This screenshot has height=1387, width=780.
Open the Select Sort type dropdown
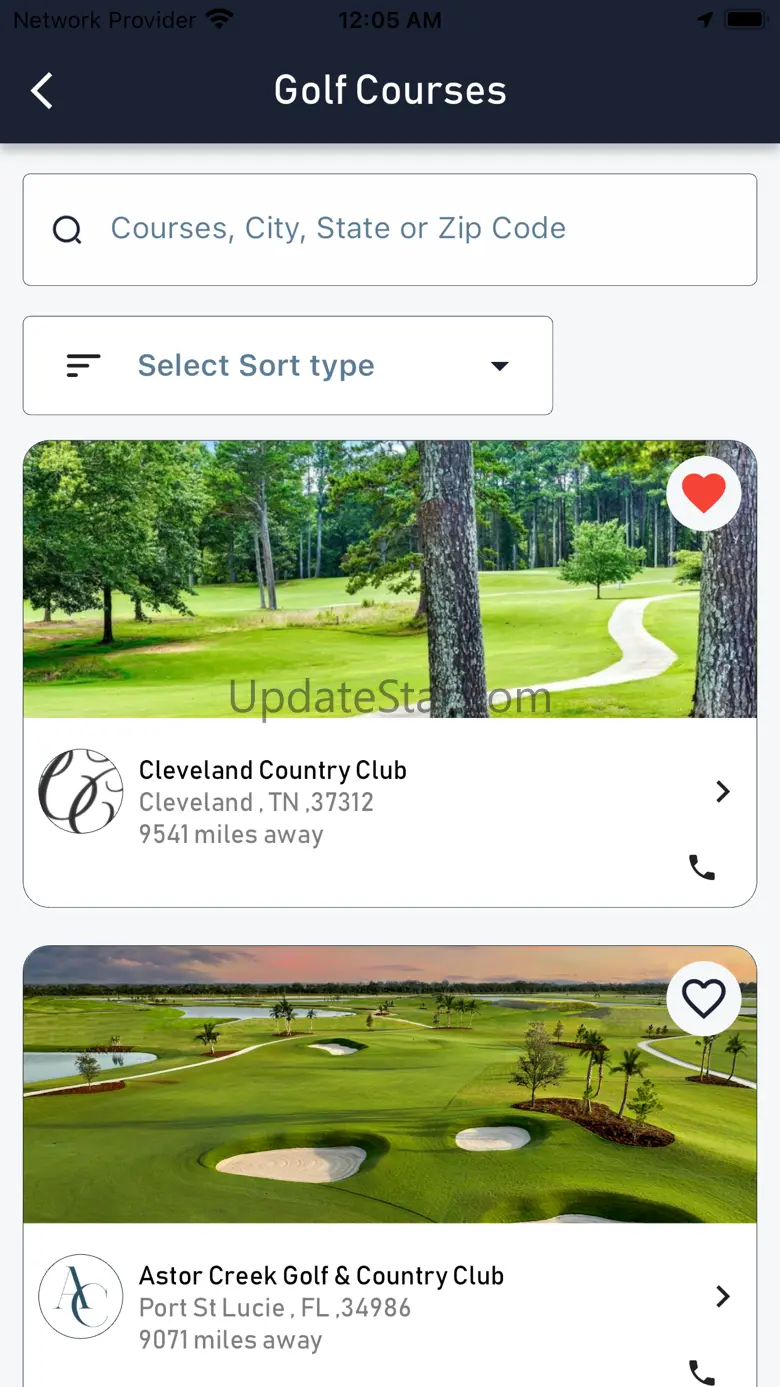288,366
